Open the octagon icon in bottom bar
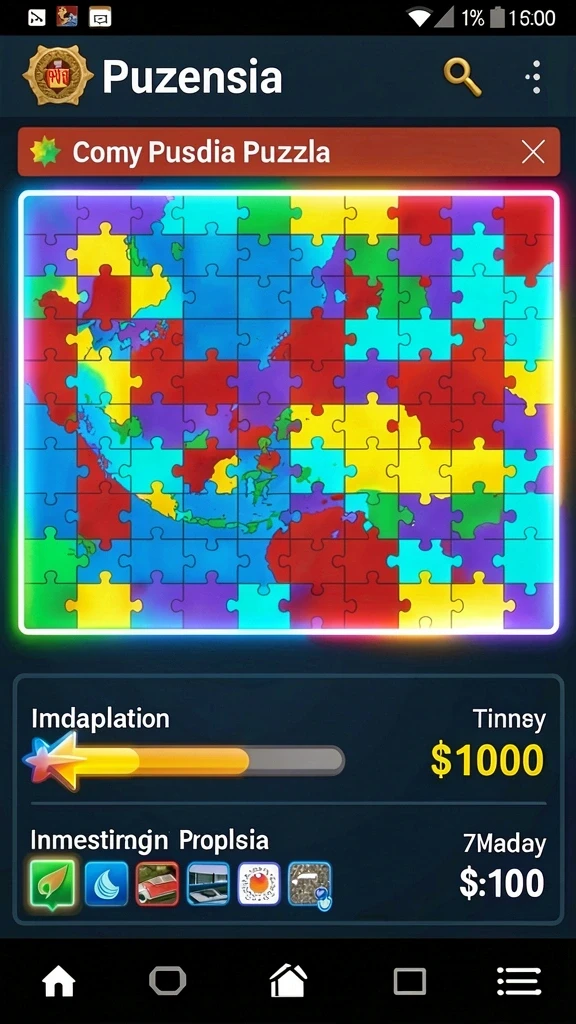The height and width of the screenshot is (1024, 576). coord(168,981)
